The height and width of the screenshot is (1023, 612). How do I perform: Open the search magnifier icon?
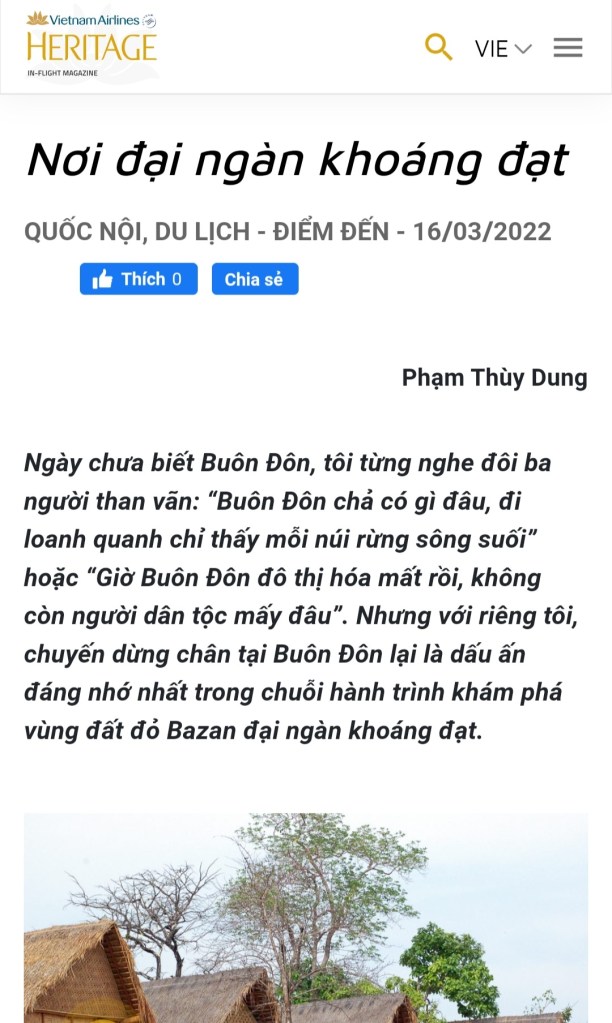(438, 47)
